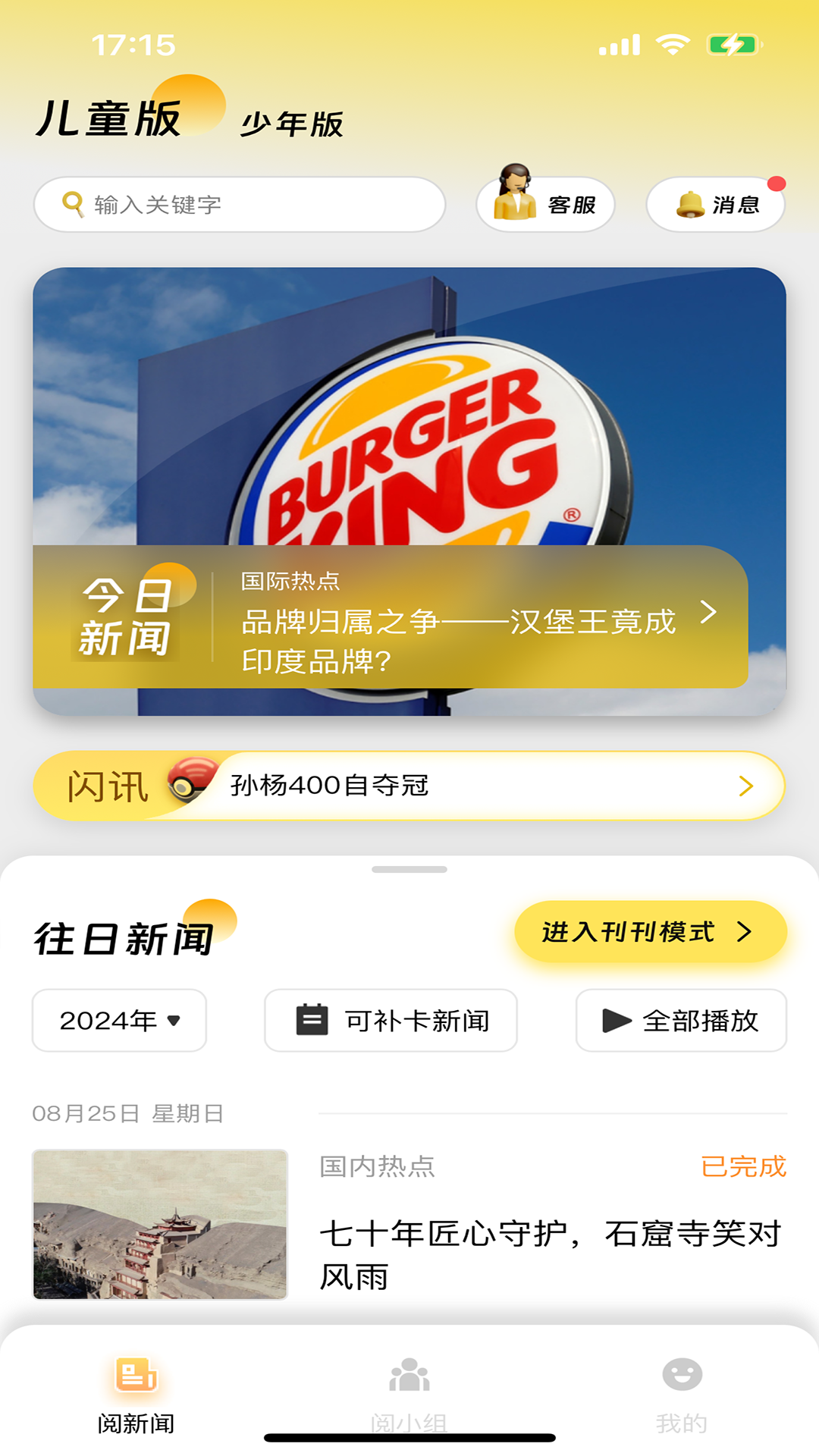
Task: Expand the 孙杨400自夺冠 flash news arrow
Action: (746, 786)
